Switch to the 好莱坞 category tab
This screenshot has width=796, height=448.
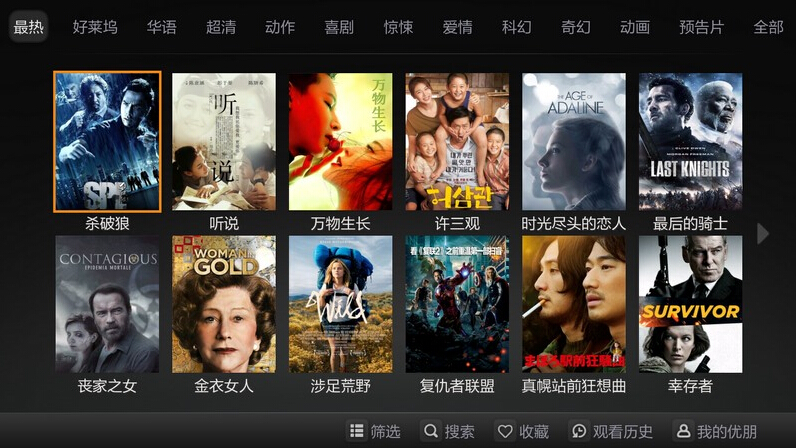(95, 27)
